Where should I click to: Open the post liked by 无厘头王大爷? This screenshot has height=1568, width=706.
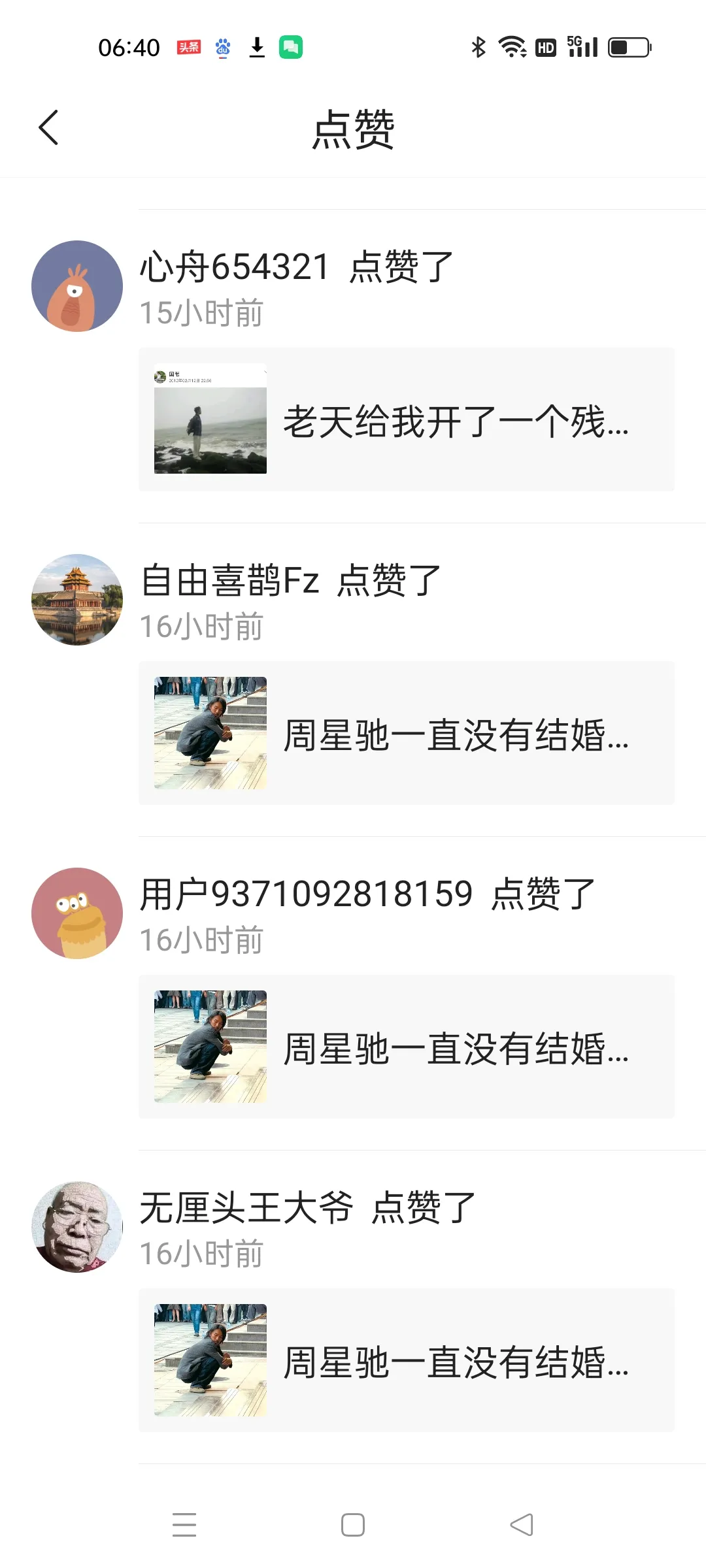(x=406, y=1360)
